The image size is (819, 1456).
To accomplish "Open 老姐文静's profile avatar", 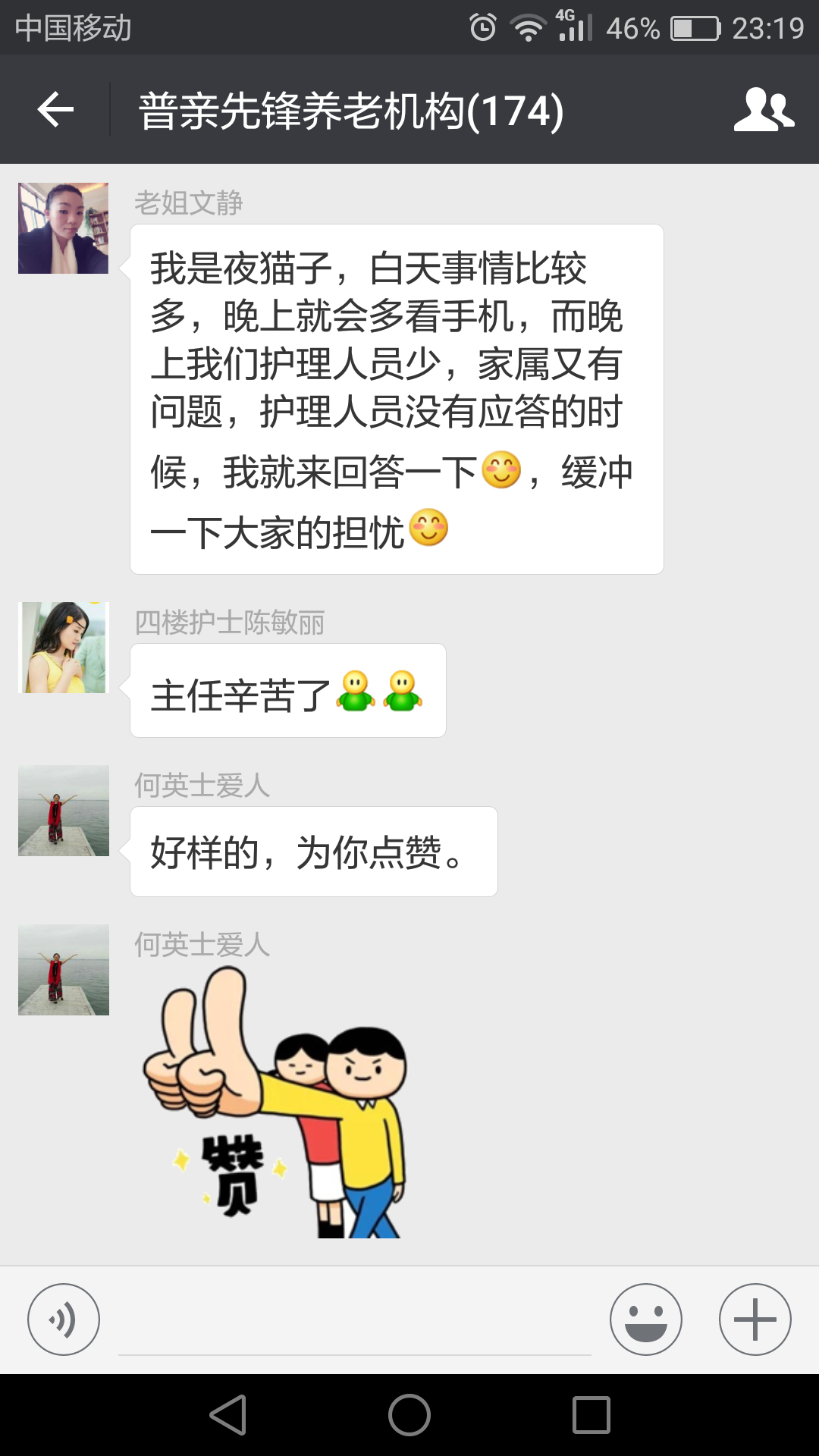I will [x=64, y=228].
